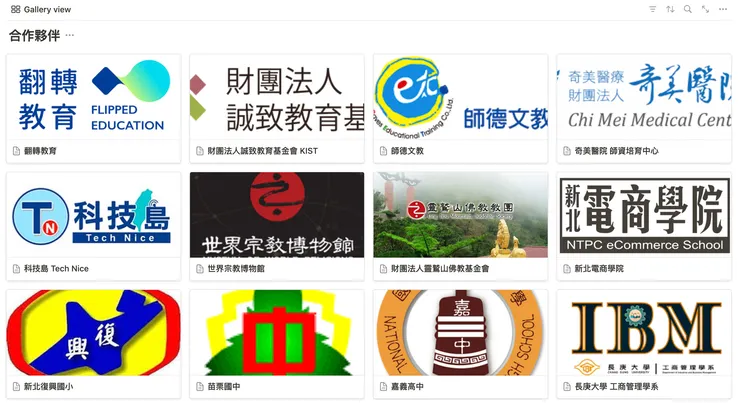Image resolution: width=740 pixels, height=407 pixels.
Task: Open the 嘉義高中 card
Action: [461, 344]
